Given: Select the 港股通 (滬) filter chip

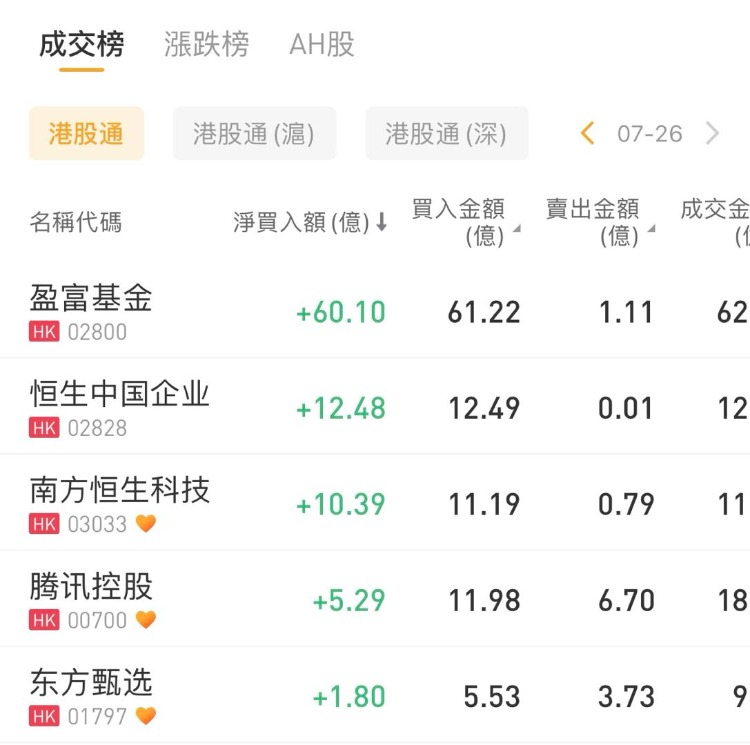Looking at the screenshot, I should [254, 134].
